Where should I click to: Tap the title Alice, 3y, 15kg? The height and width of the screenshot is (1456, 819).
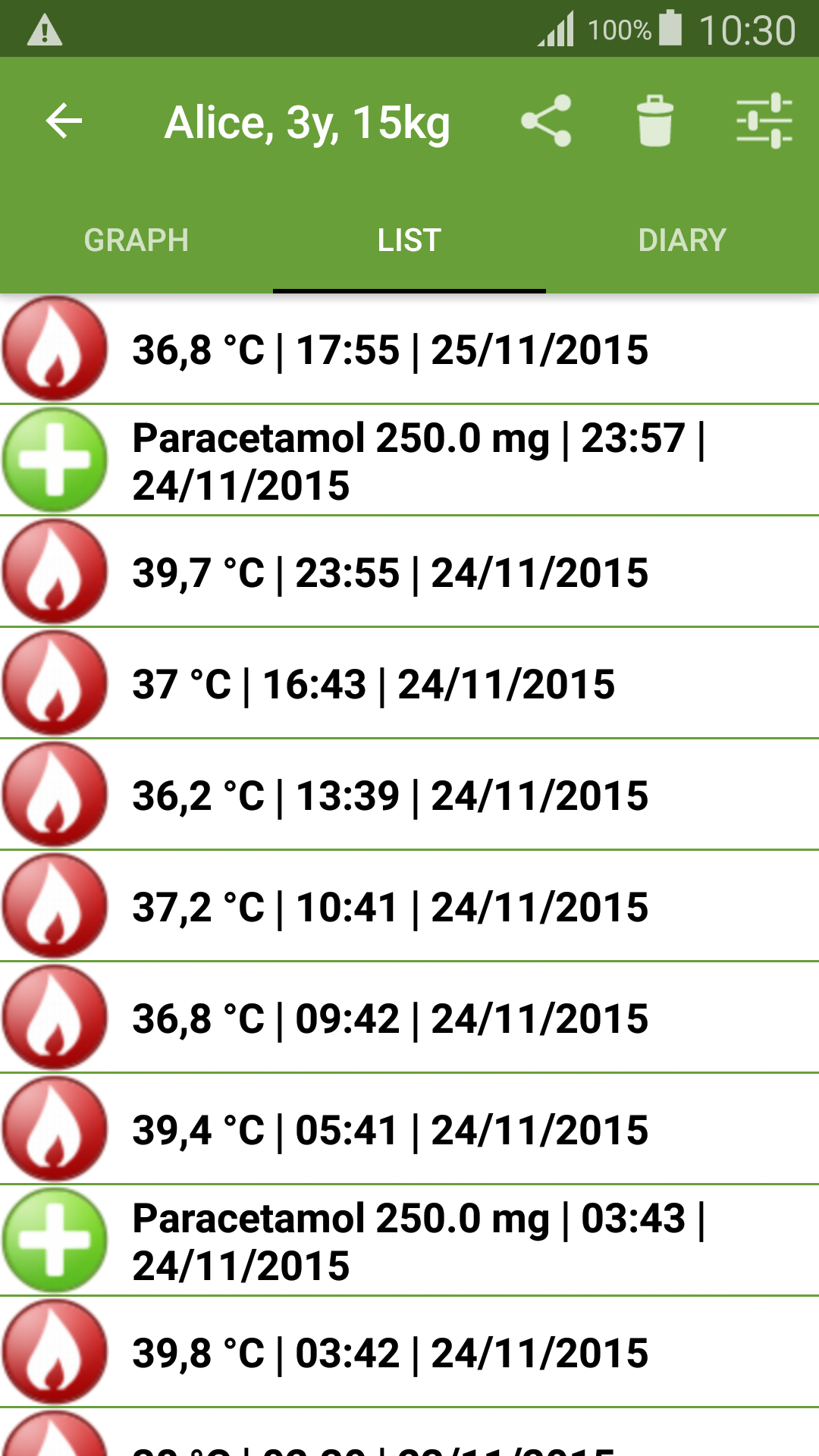306,121
